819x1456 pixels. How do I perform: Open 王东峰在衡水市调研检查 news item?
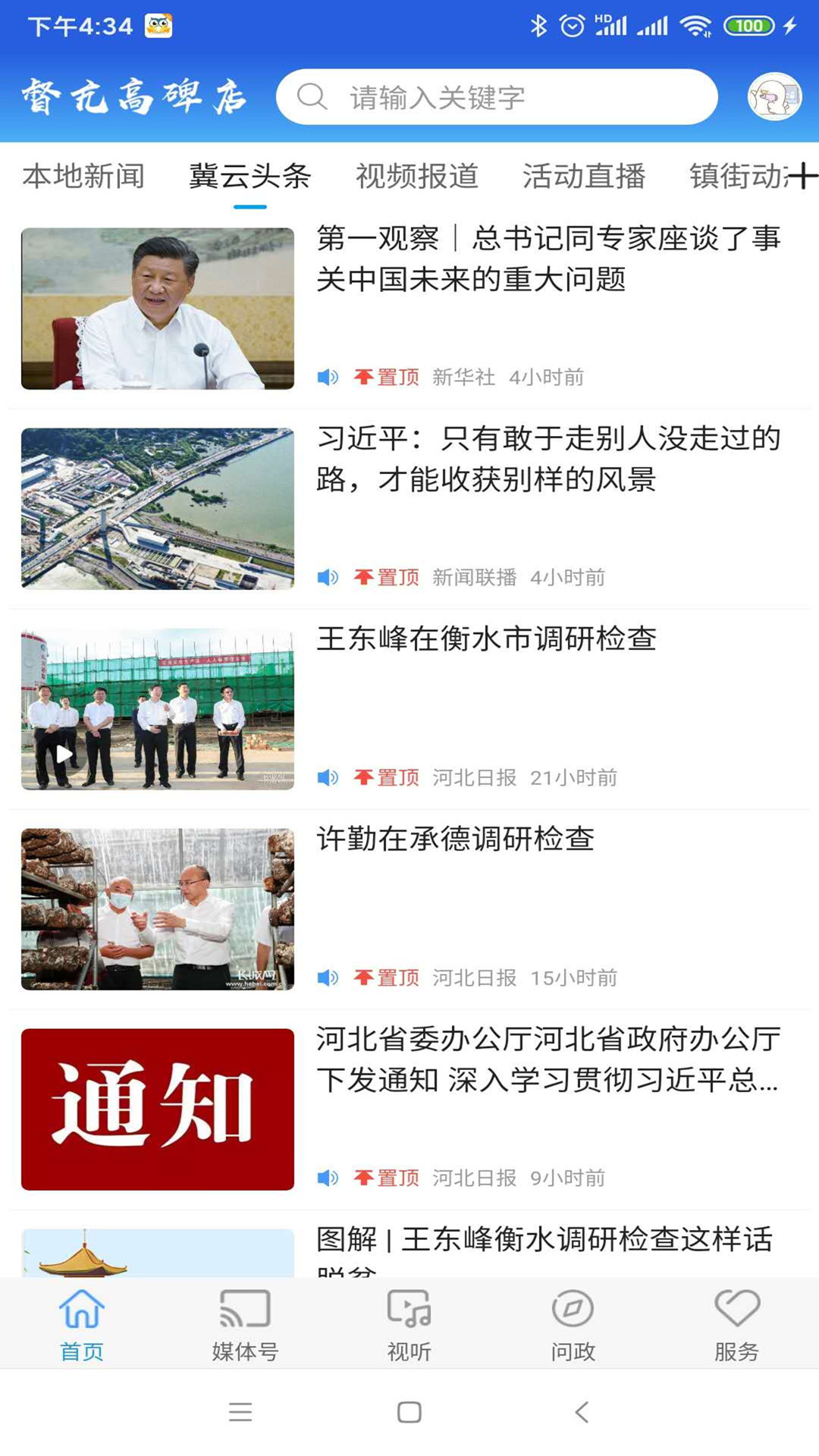(x=486, y=639)
